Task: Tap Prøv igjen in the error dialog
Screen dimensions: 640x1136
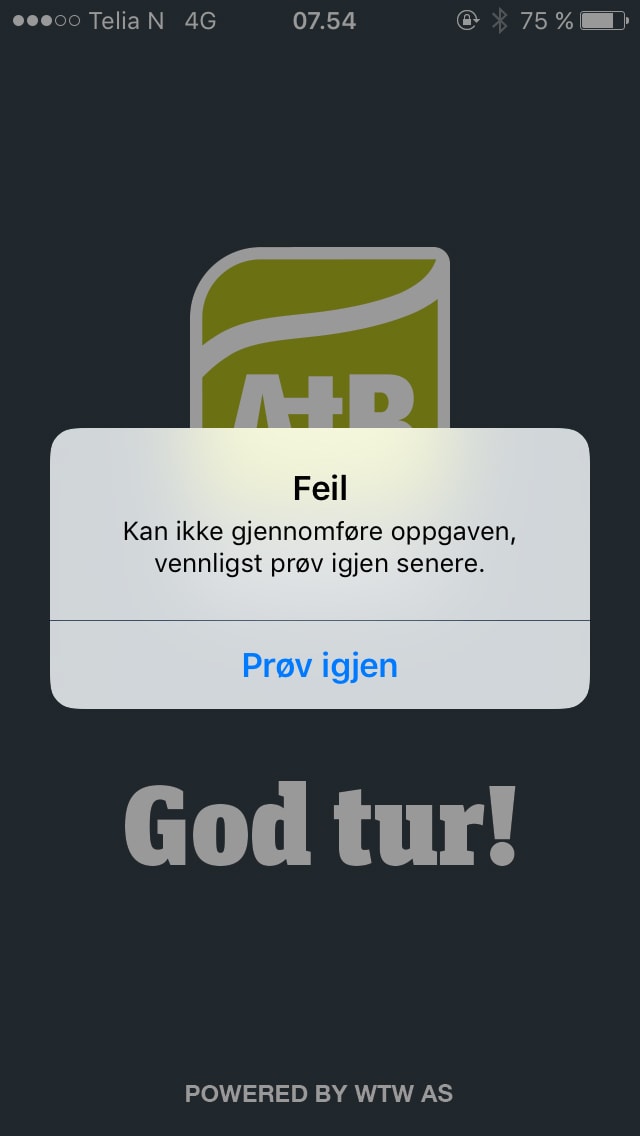Action: point(320,665)
